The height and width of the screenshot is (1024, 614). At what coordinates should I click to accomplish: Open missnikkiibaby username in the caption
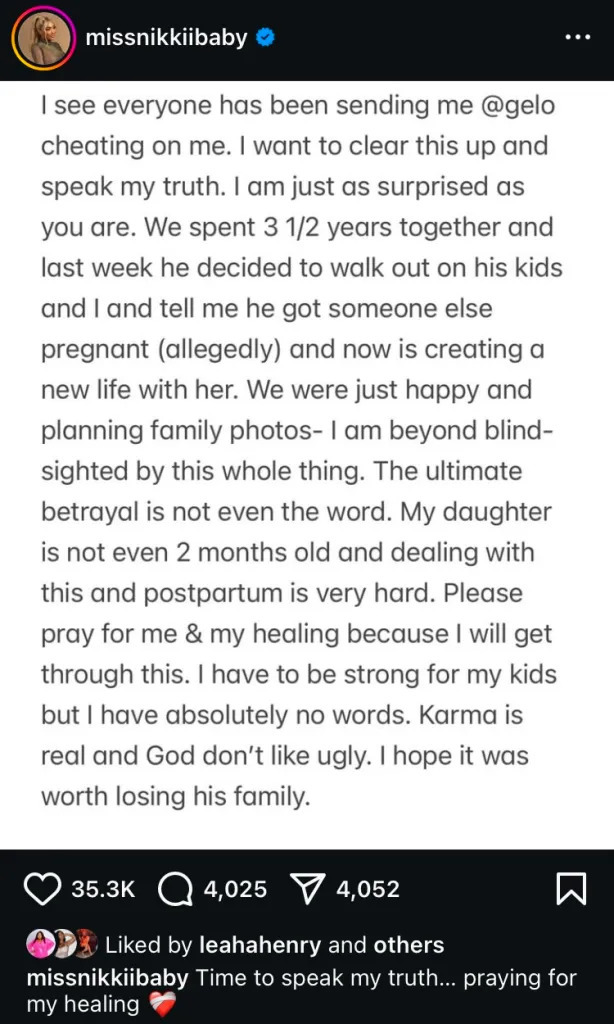[x=108, y=978]
